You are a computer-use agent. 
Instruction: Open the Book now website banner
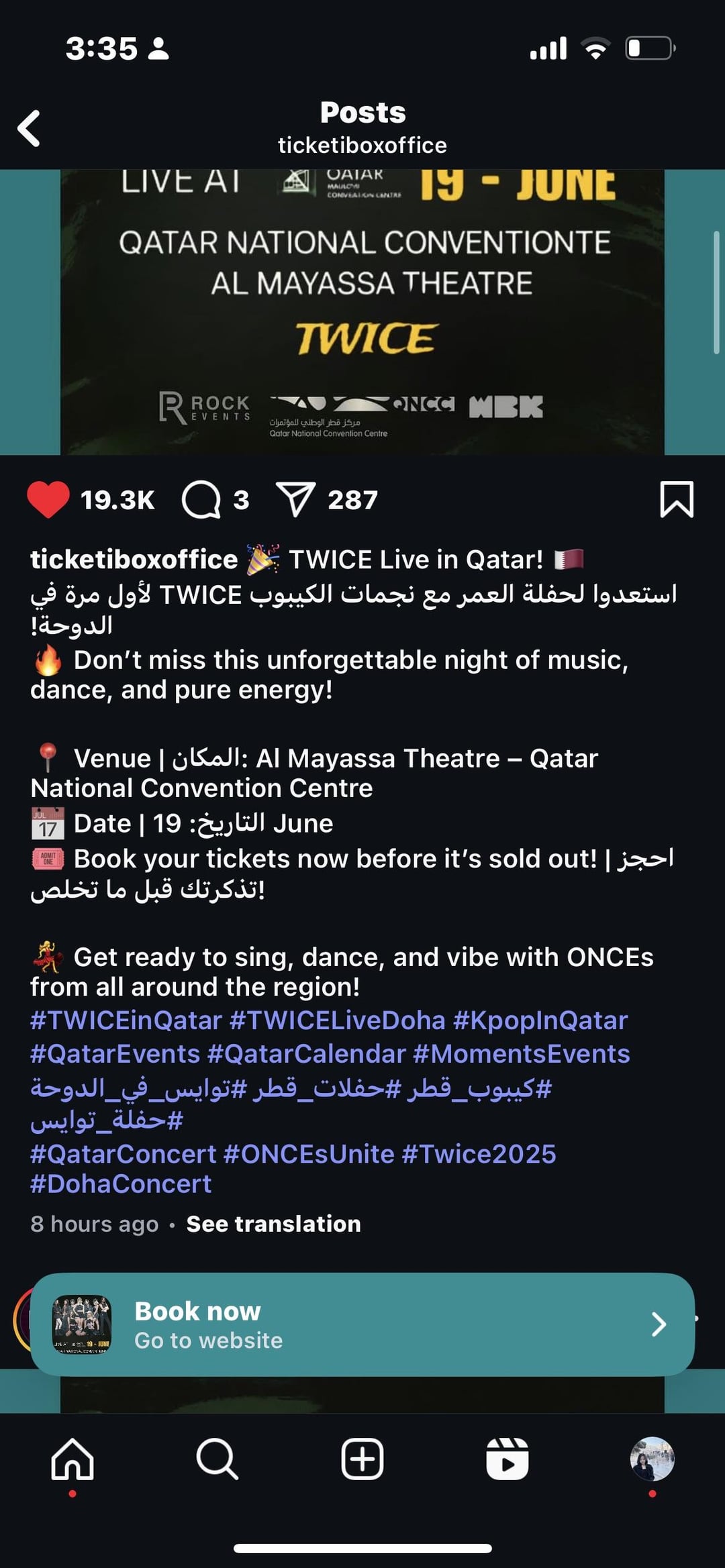[x=362, y=1324]
